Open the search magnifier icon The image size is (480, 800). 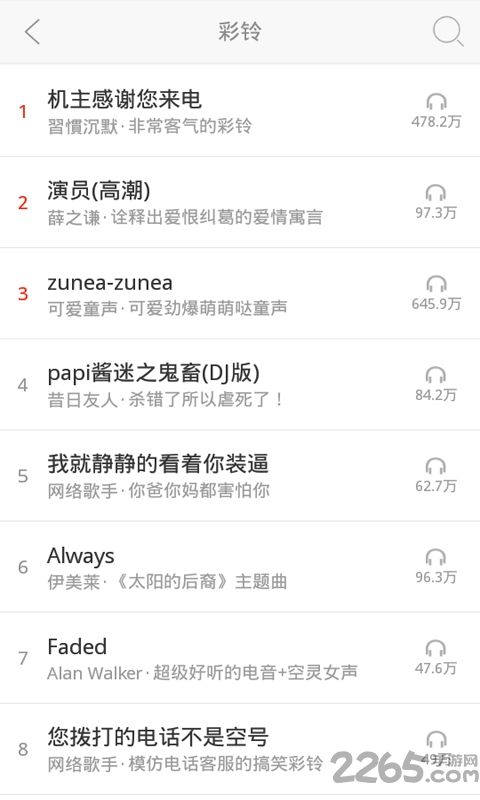pyautogui.click(x=448, y=32)
